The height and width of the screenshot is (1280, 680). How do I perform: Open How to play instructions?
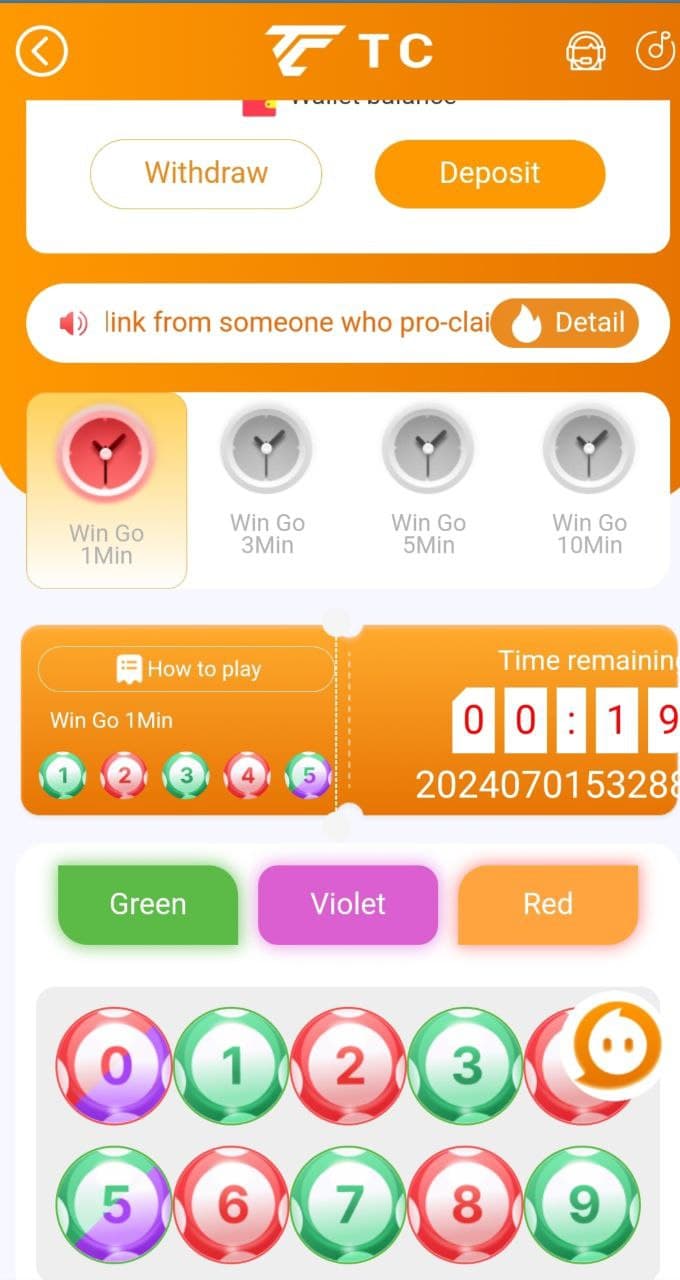click(186, 669)
